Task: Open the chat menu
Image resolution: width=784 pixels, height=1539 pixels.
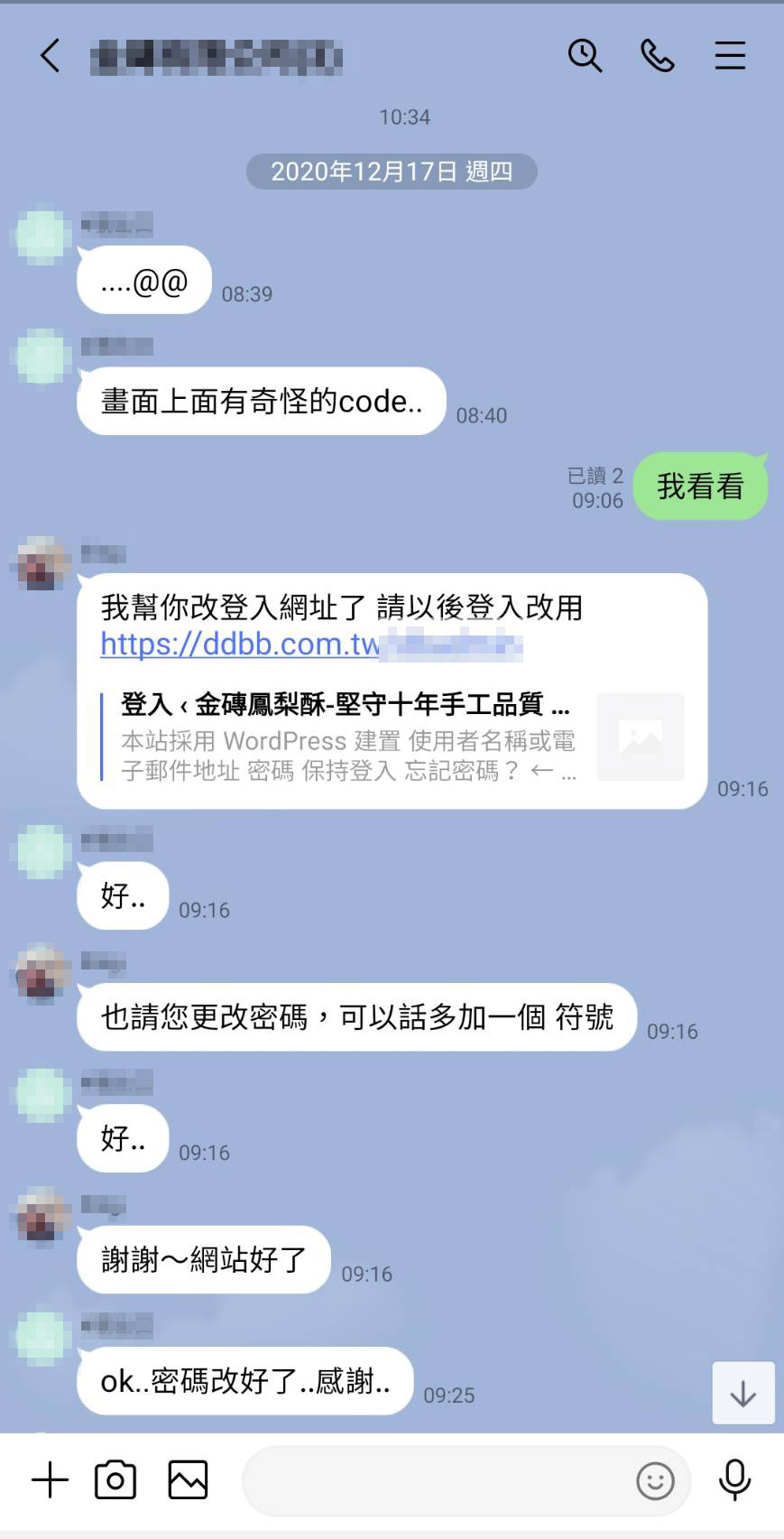Action: (x=730, y=56)
